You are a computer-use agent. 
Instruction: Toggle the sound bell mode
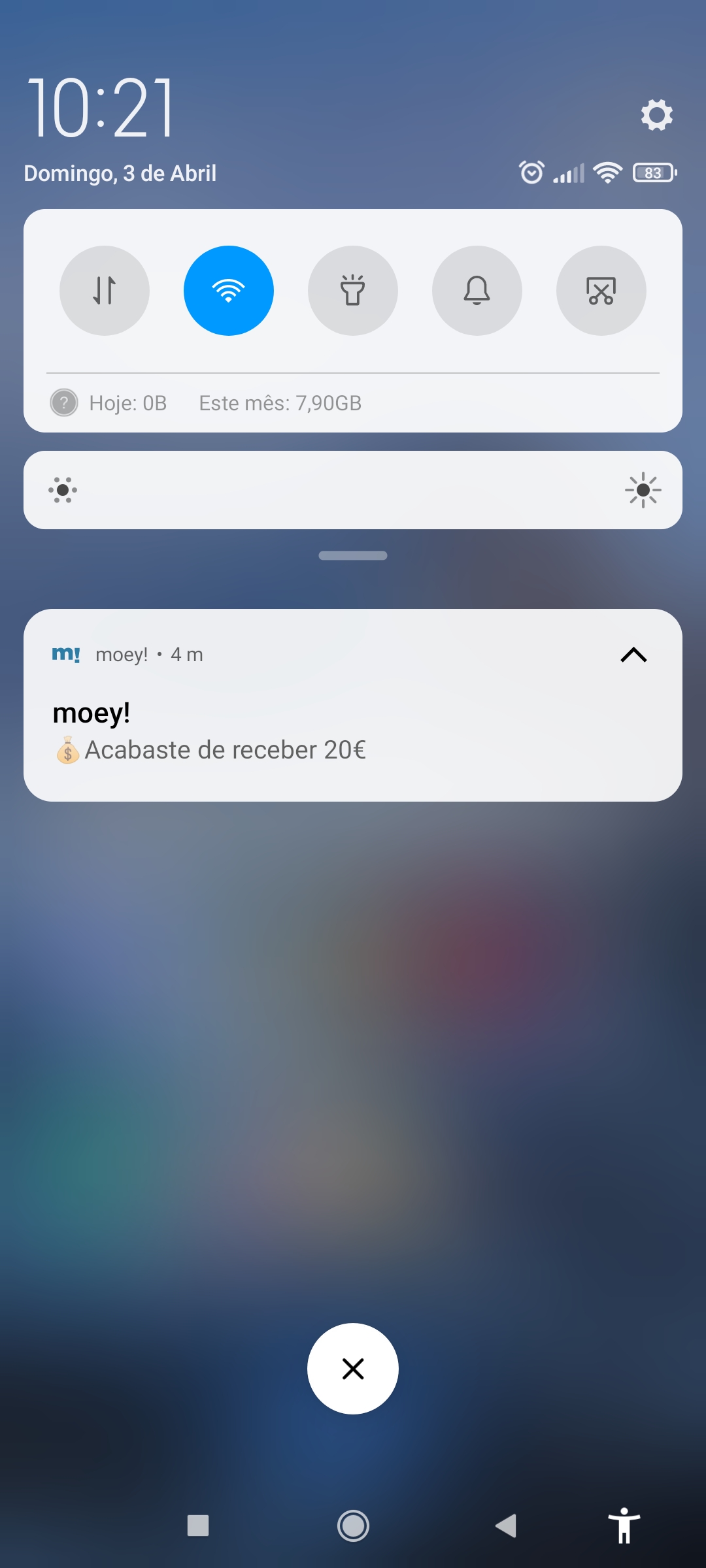tap(477, 291)
